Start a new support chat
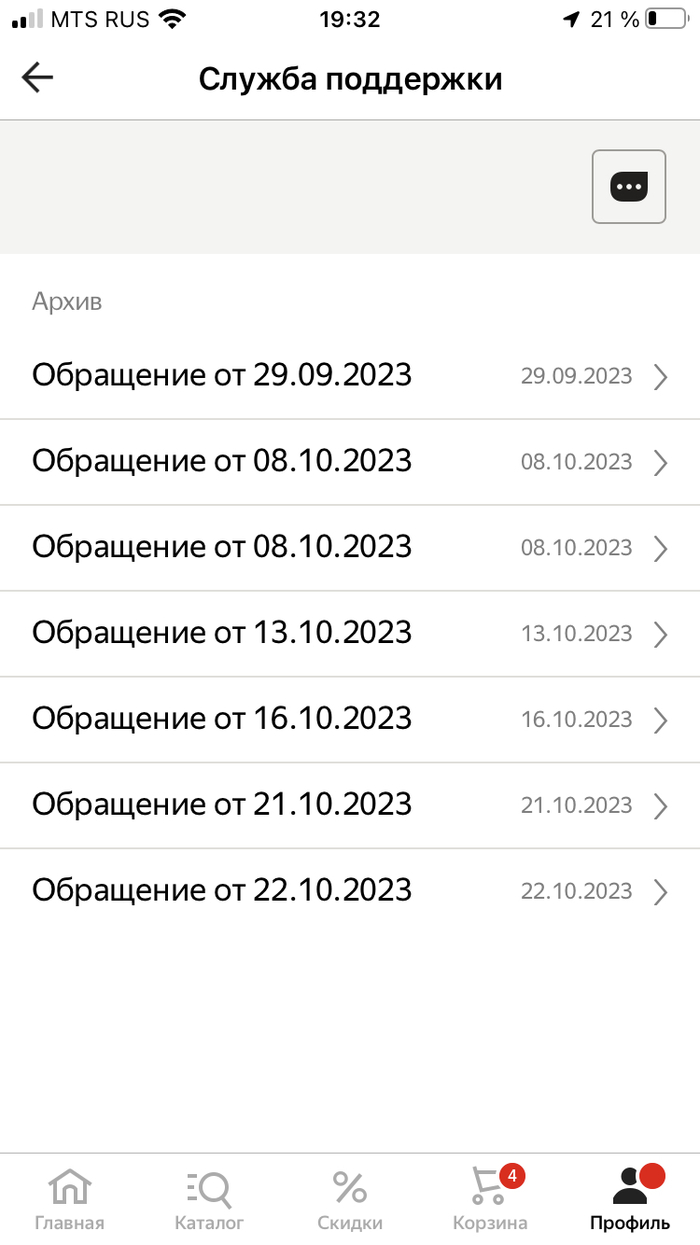 coord(628,186)
